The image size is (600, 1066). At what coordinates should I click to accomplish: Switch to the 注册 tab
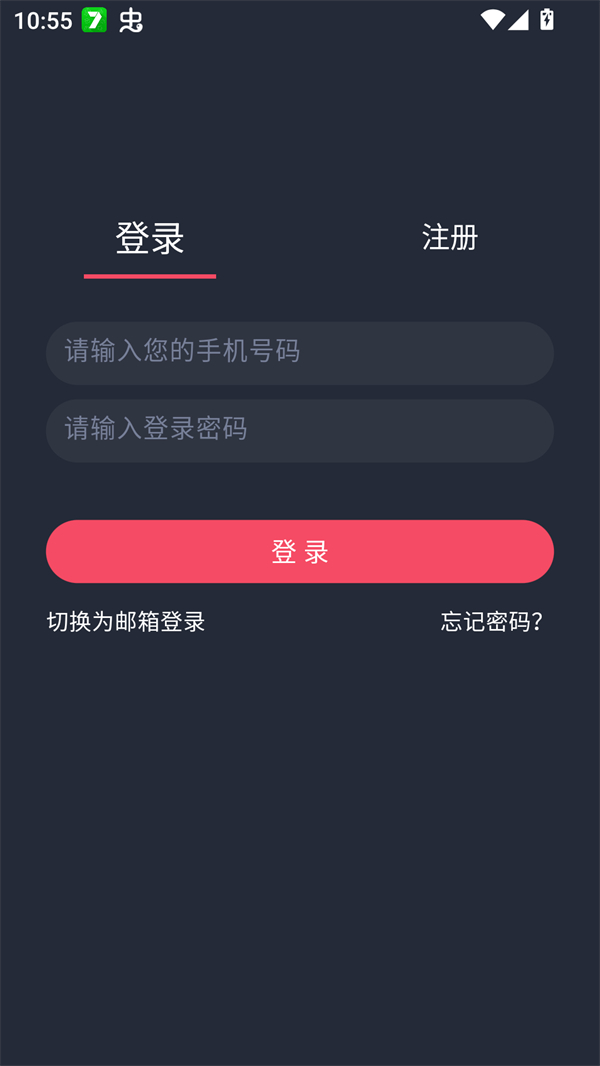tap(450, 238)
